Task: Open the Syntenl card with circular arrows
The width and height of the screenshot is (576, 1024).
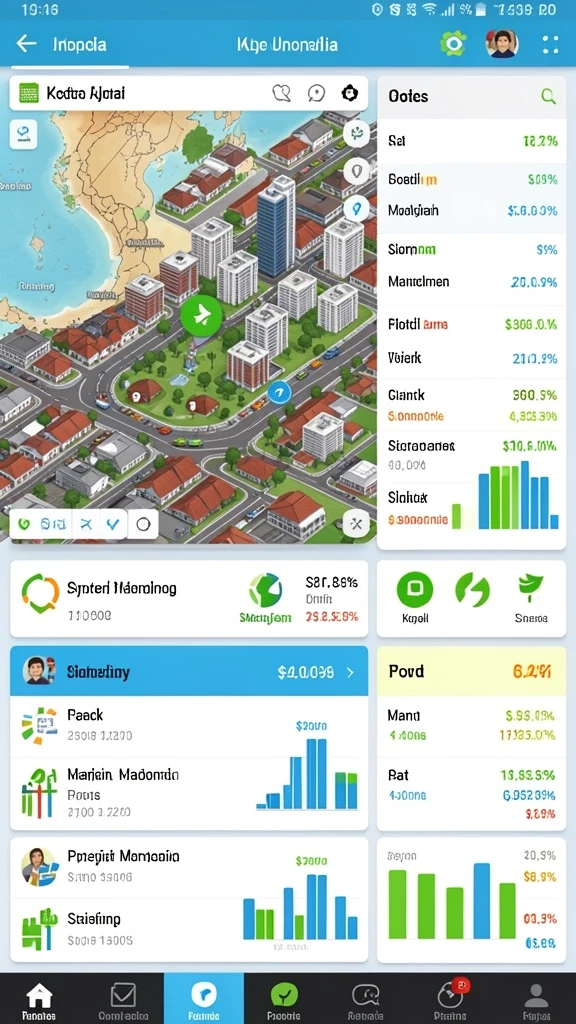Action: pos(189,598)
